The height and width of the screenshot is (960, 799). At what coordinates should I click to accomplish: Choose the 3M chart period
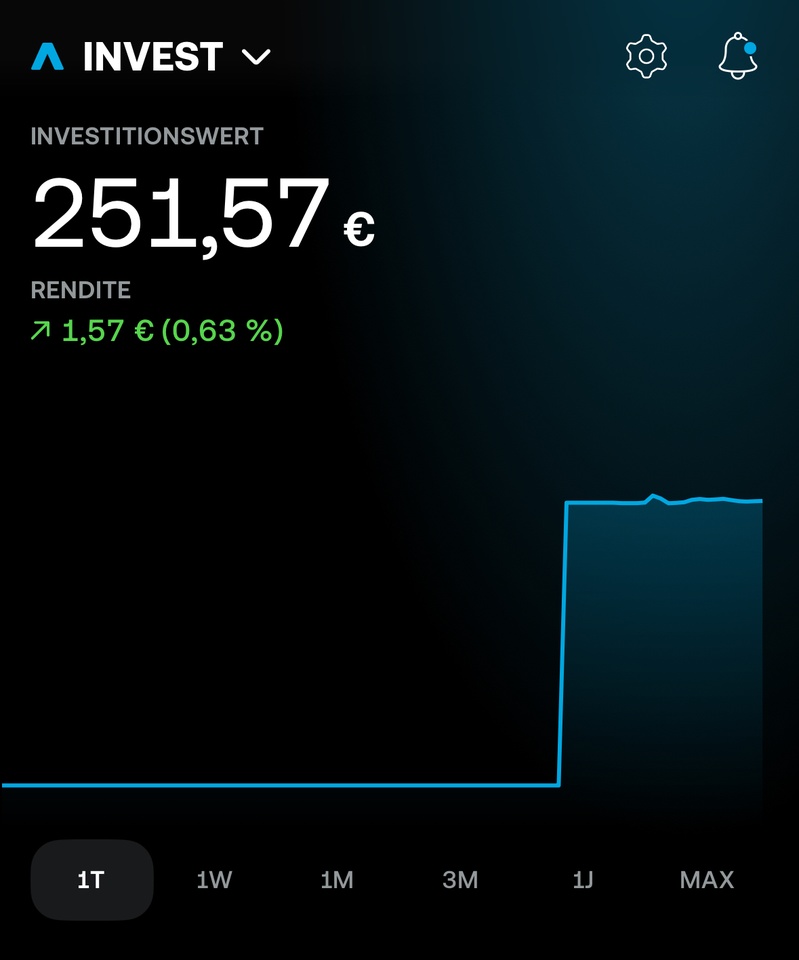point(460,880)
